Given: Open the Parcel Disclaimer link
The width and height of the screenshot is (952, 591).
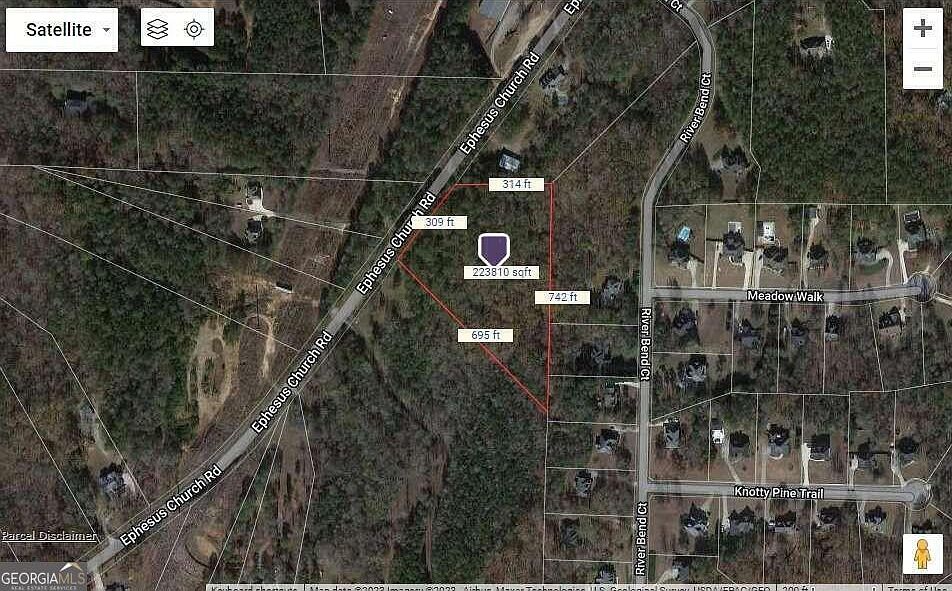Looking at the screenshot, I should (49, 536).
